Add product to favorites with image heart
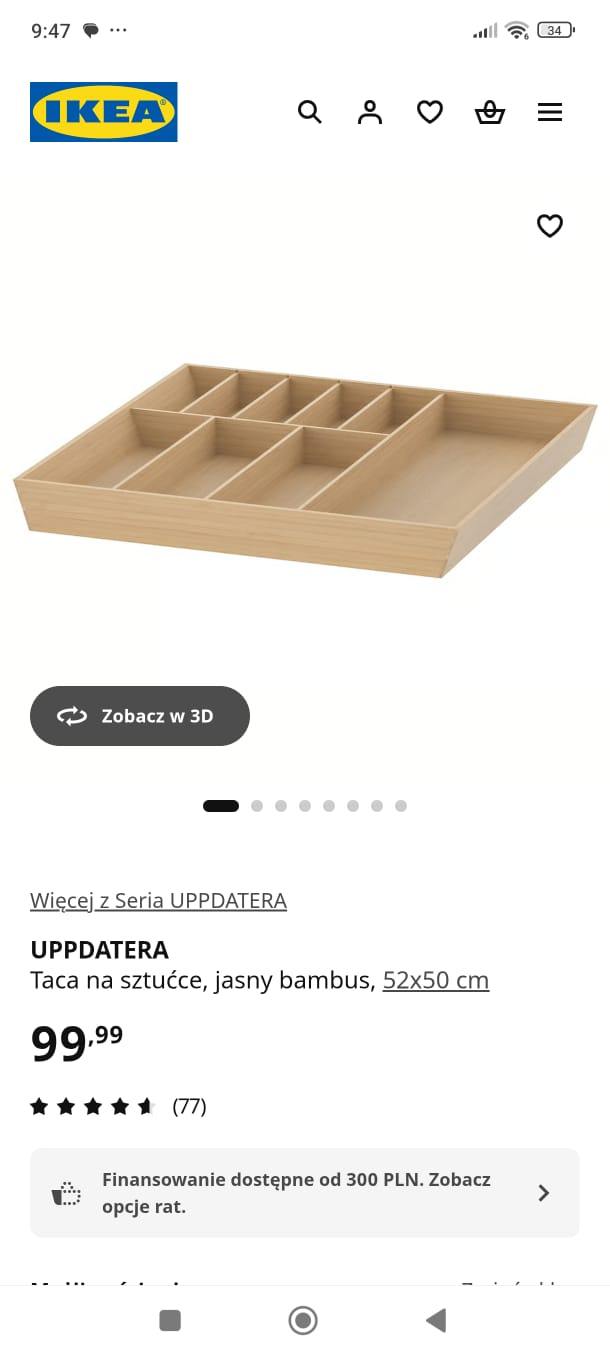Viewport: 610px width, 1356px height. tap(550, 226)
